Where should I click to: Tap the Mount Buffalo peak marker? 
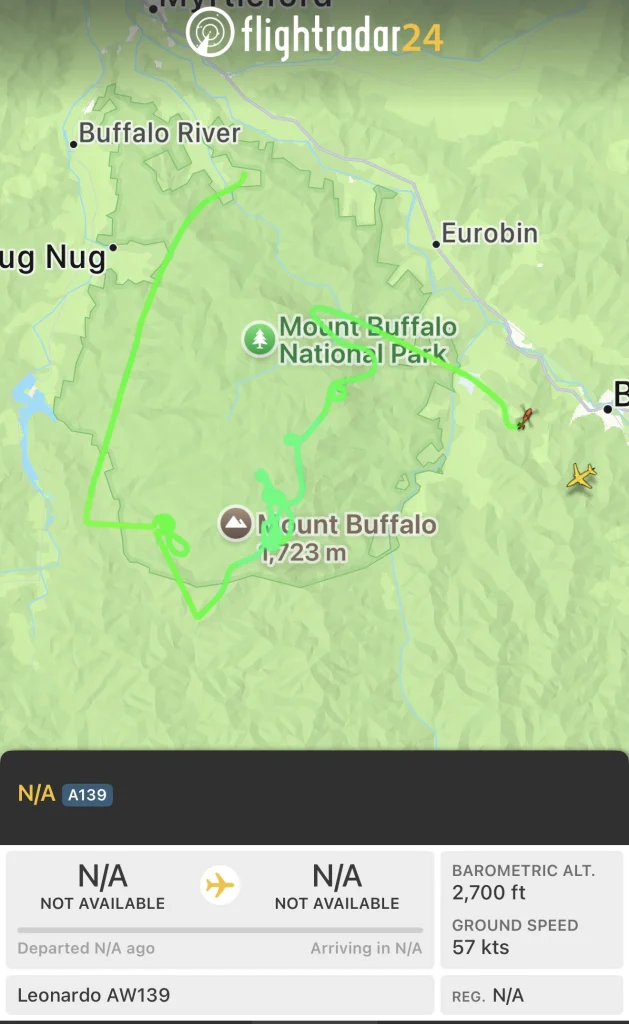point(236,523)
